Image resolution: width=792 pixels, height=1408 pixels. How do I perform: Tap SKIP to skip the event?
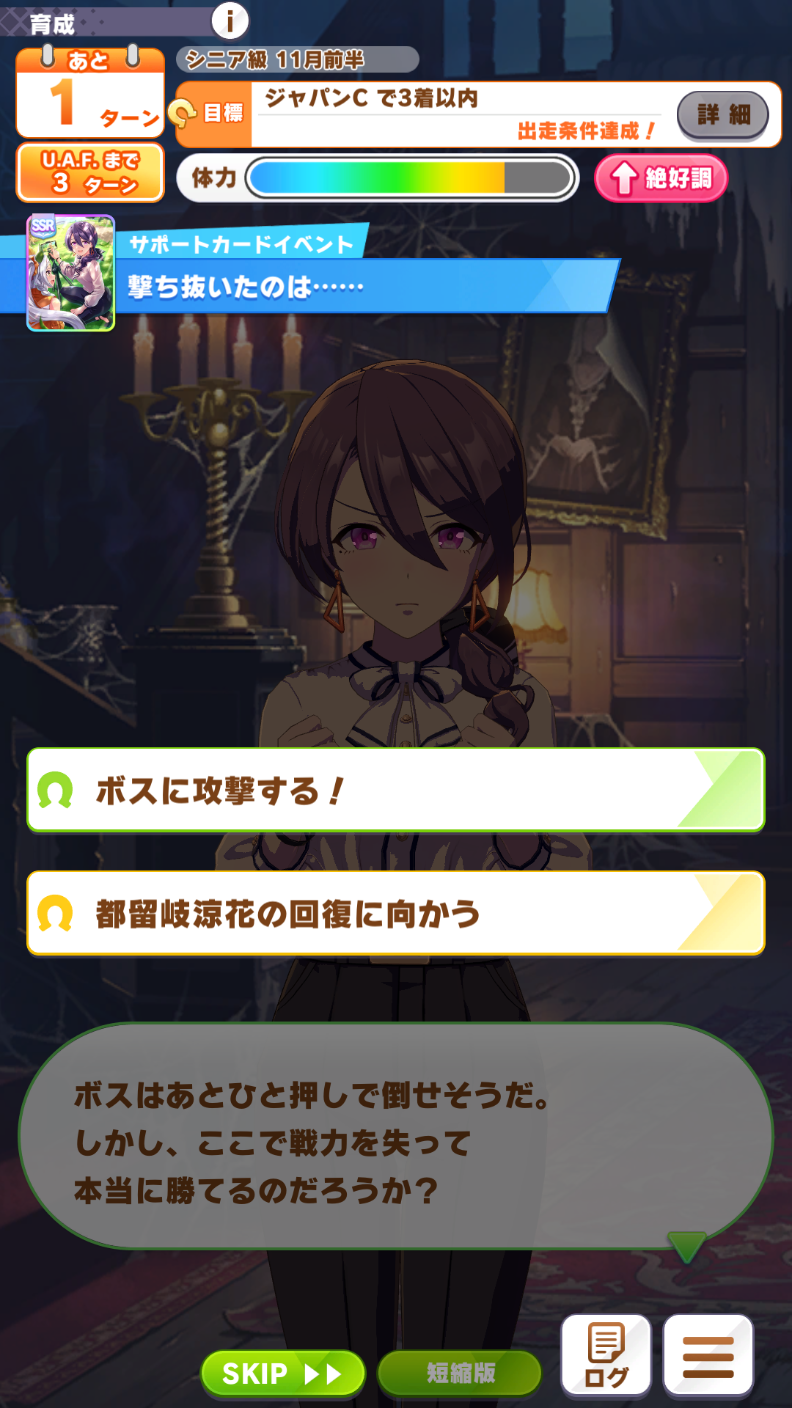[282, 1373]
